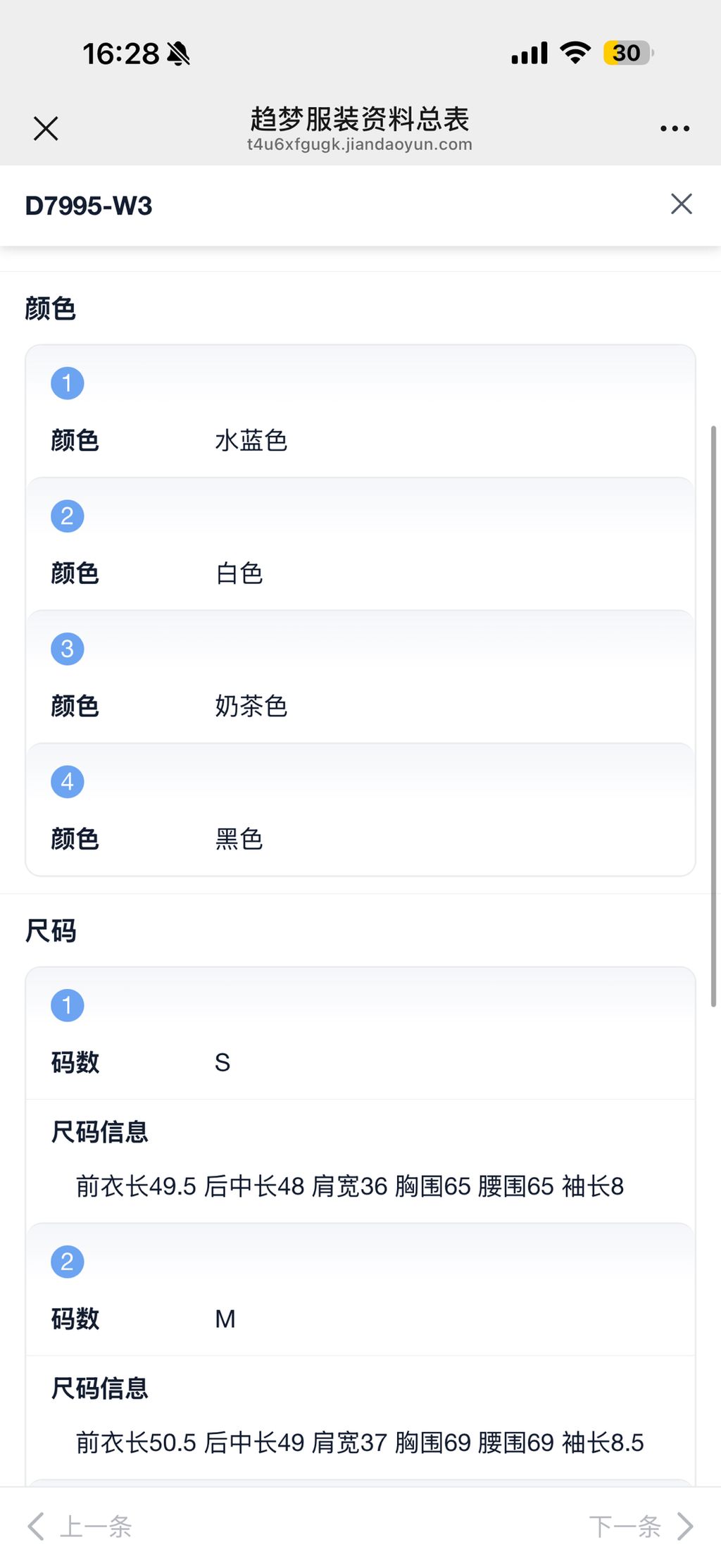Tap the 黑色 color row
This screenshot has height=1568, width=721.
coord(240,839)
